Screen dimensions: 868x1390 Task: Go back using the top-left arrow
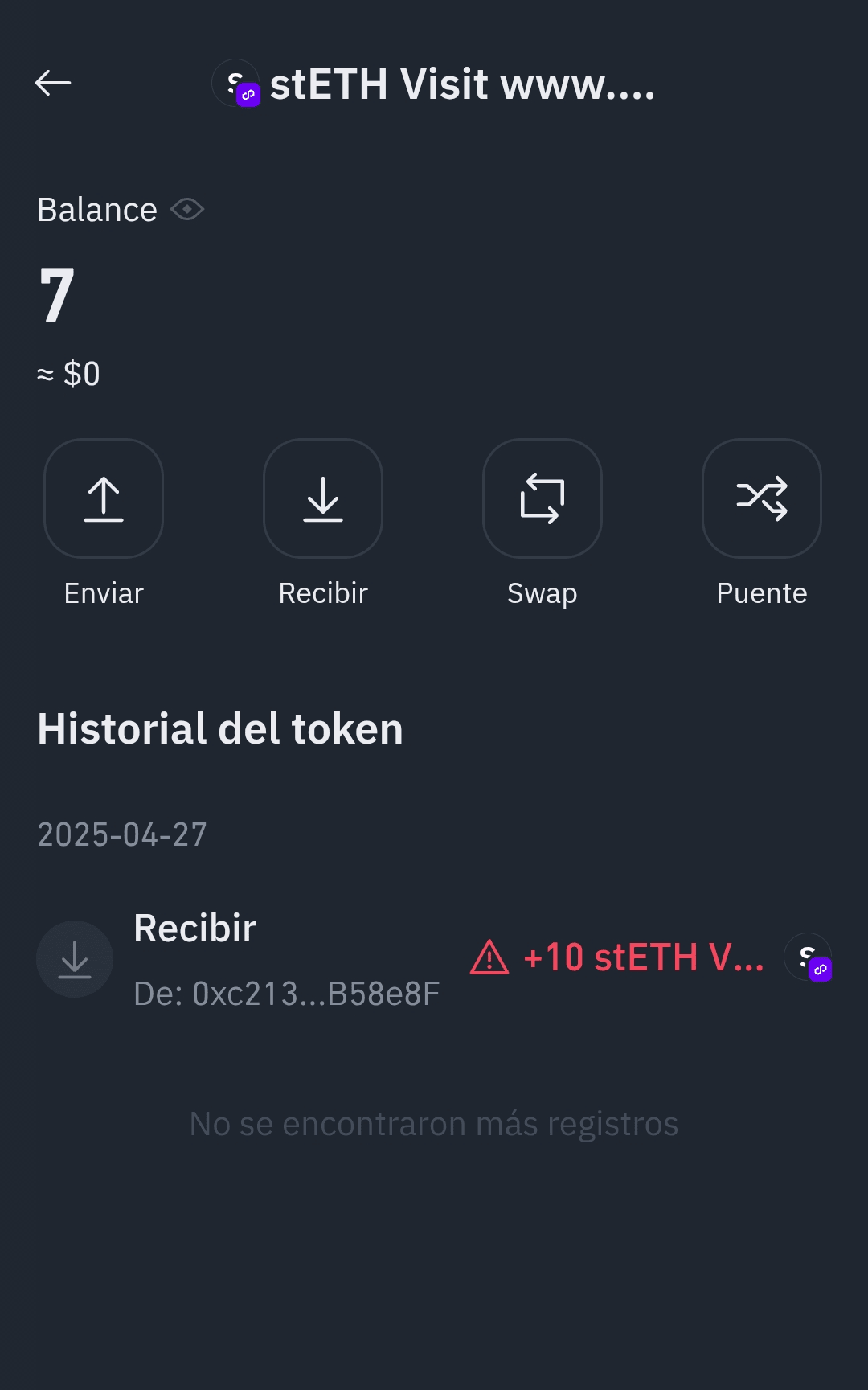click(53, 83)
